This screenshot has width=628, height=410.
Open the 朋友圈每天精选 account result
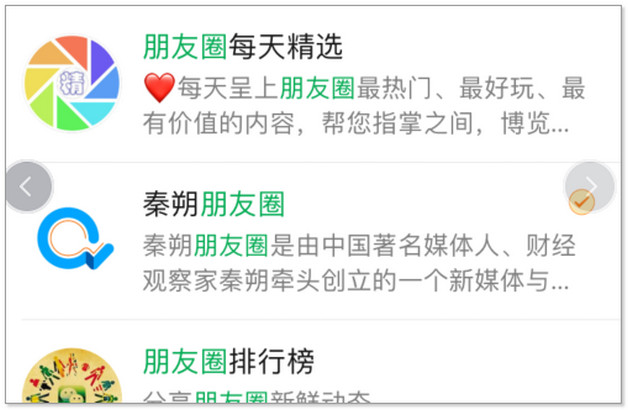pos(243,46)
